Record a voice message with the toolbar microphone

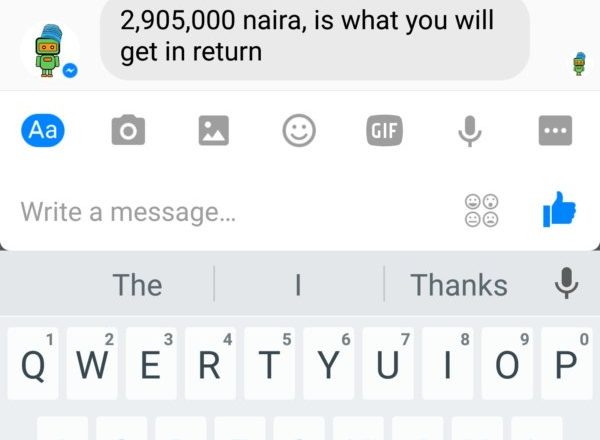[469, 130]
